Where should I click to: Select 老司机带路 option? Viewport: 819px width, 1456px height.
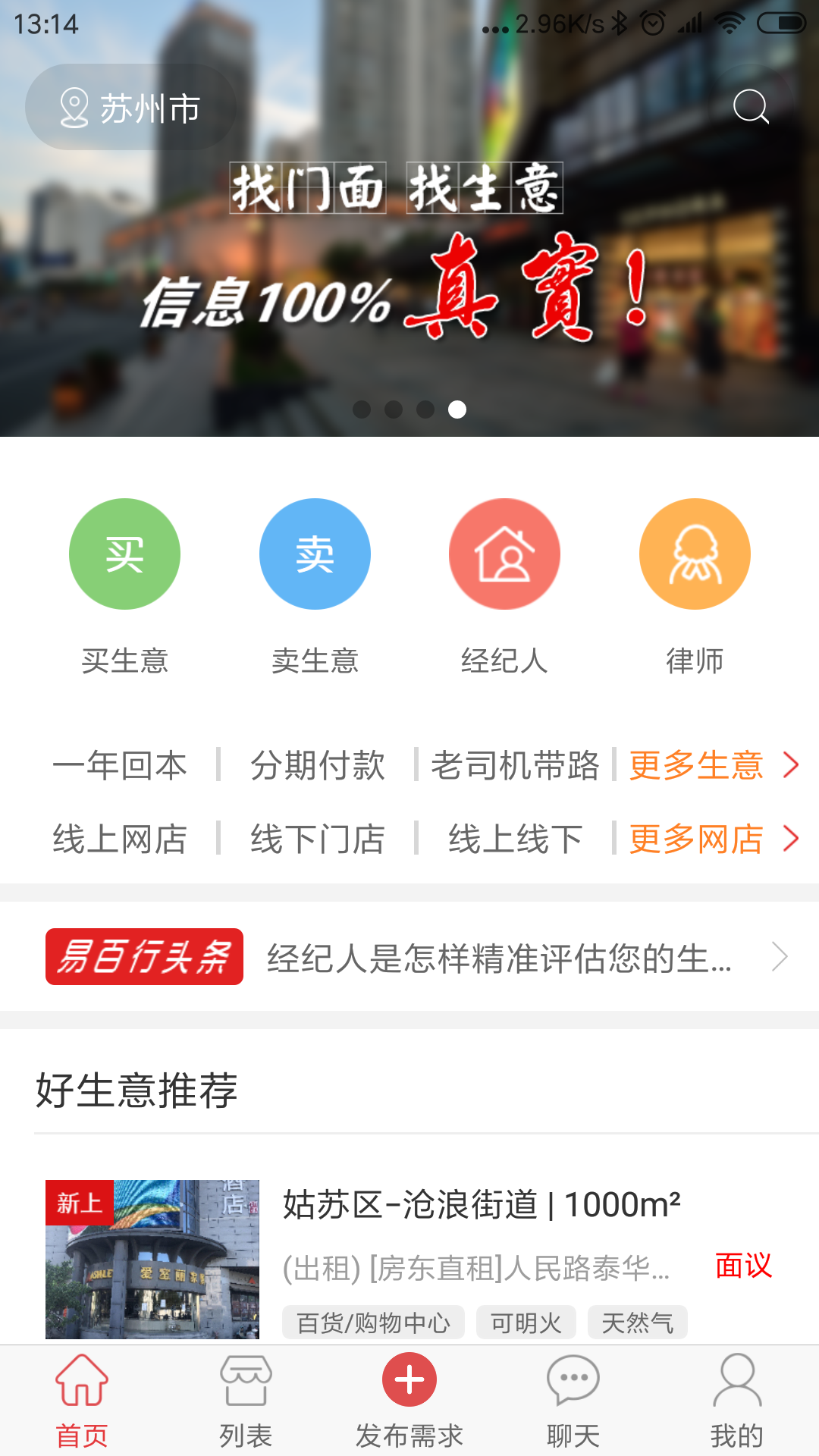pos(515,765)
